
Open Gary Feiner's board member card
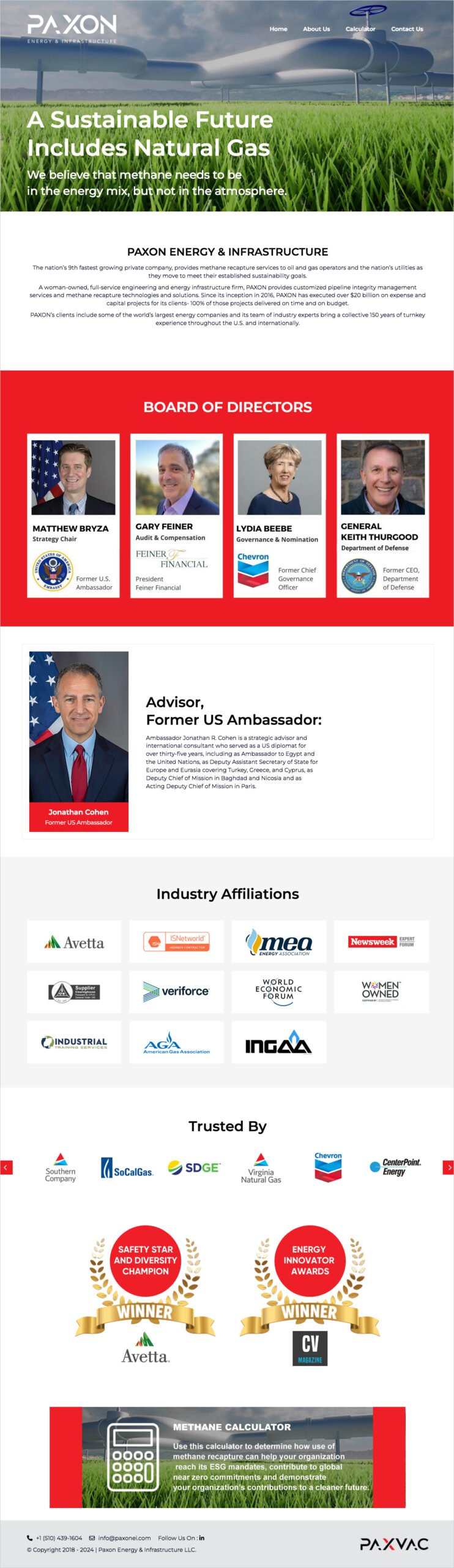coord(176,516)
